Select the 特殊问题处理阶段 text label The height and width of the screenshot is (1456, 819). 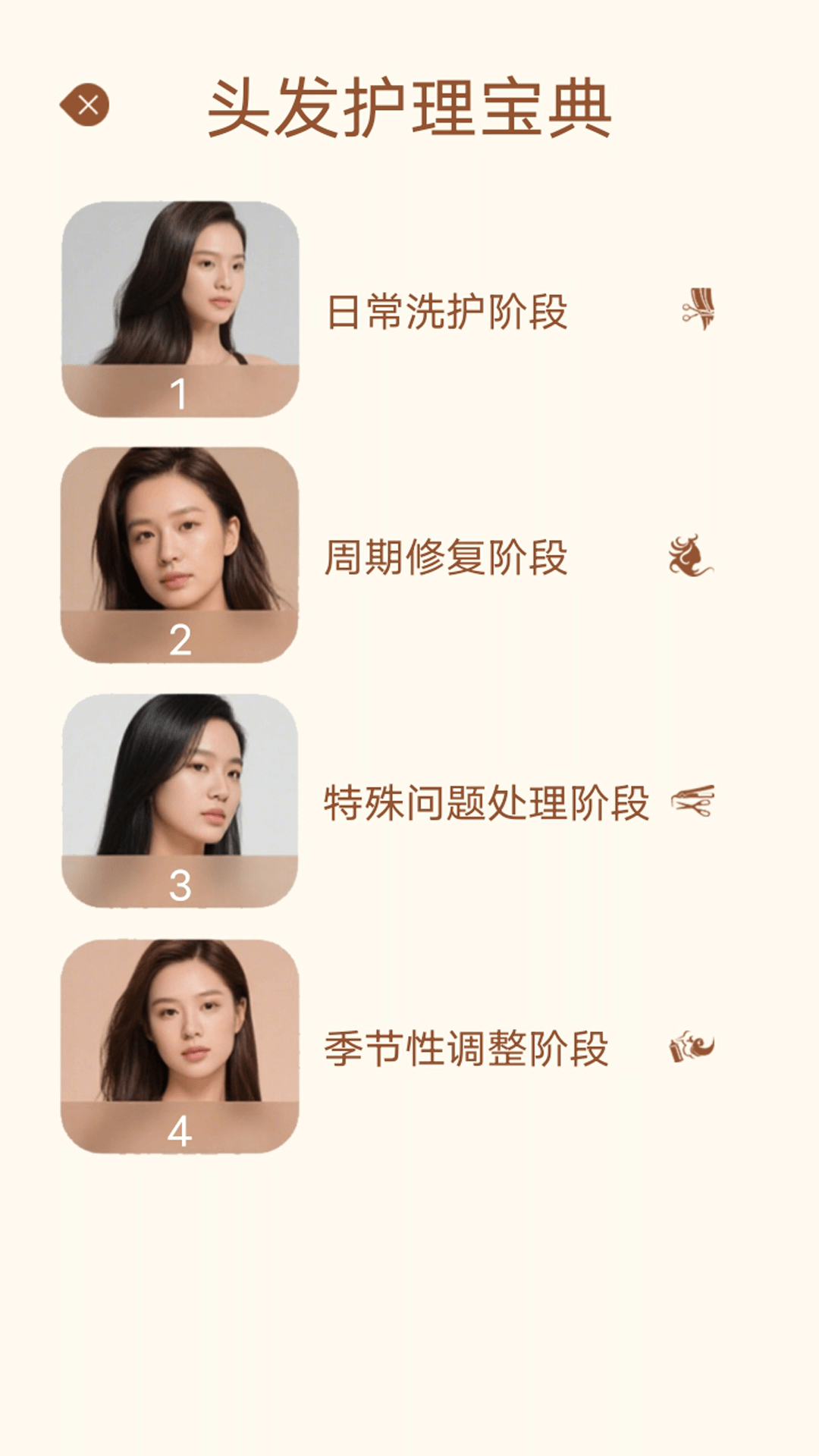point(488,806)
